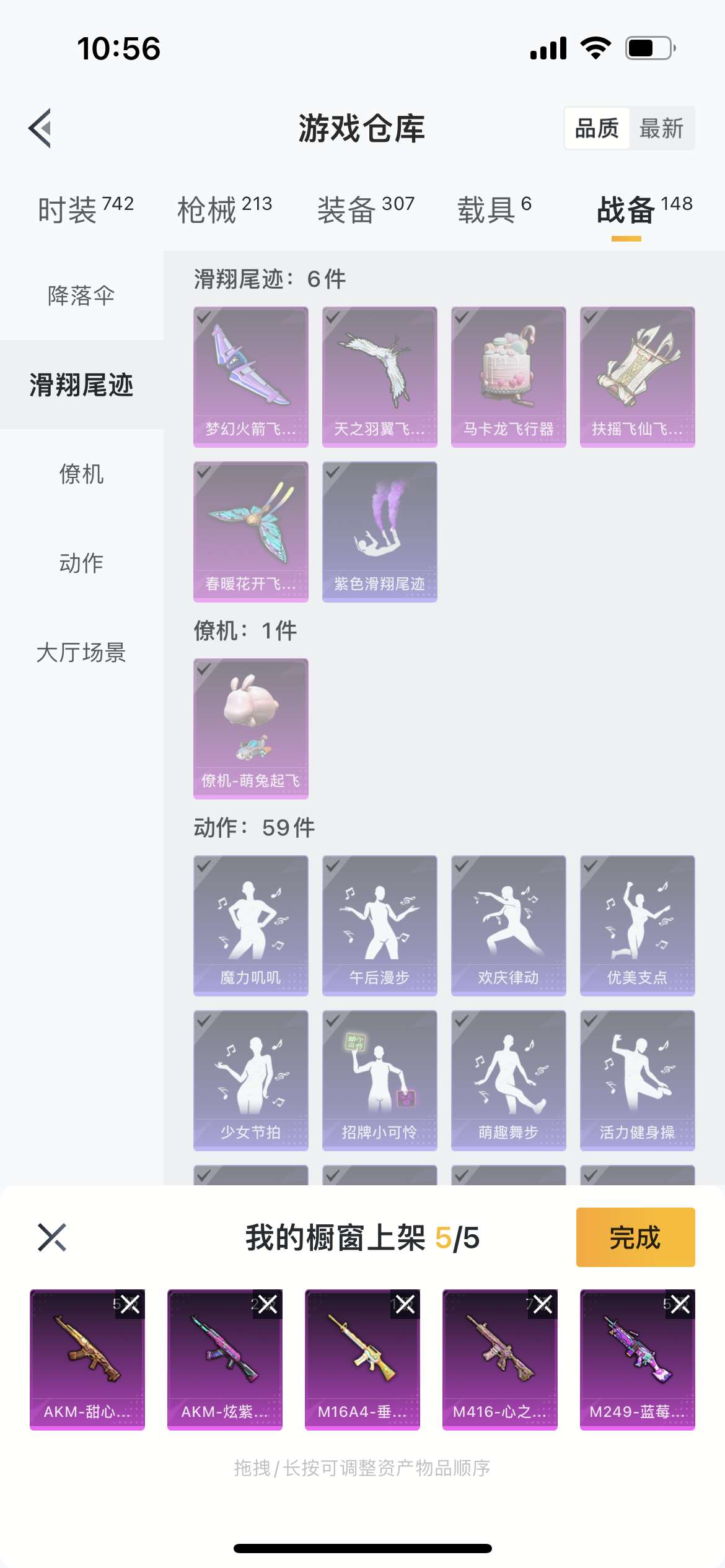Close the 我的橱窗上架 panel
The width and height of the screenshot is (725, 1568).
52,1237
